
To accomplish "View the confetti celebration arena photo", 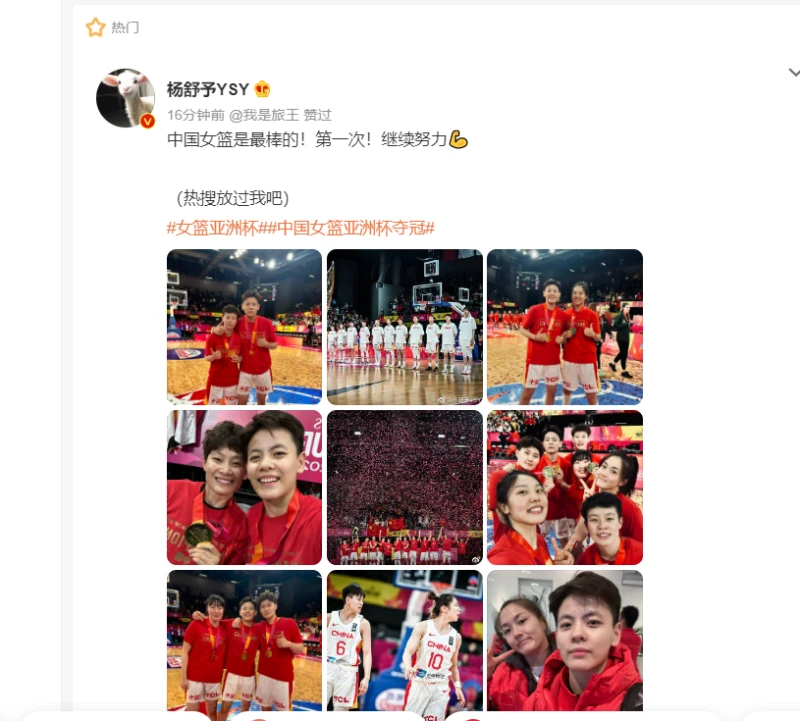I will click(x=404, y=487).
